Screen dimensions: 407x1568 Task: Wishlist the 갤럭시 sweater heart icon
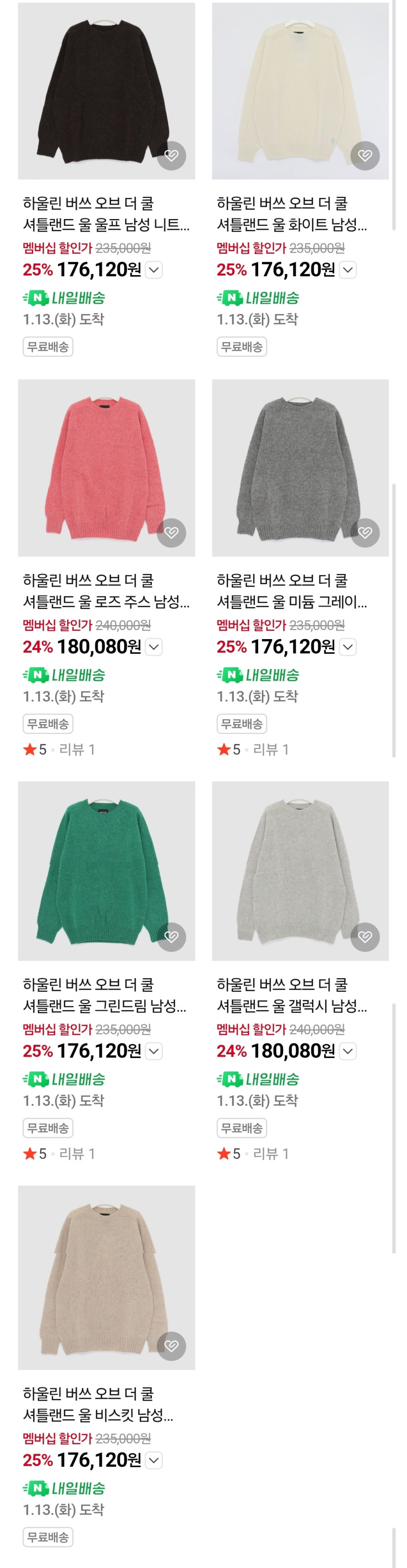pyautogui.click(x=365, y=937)
